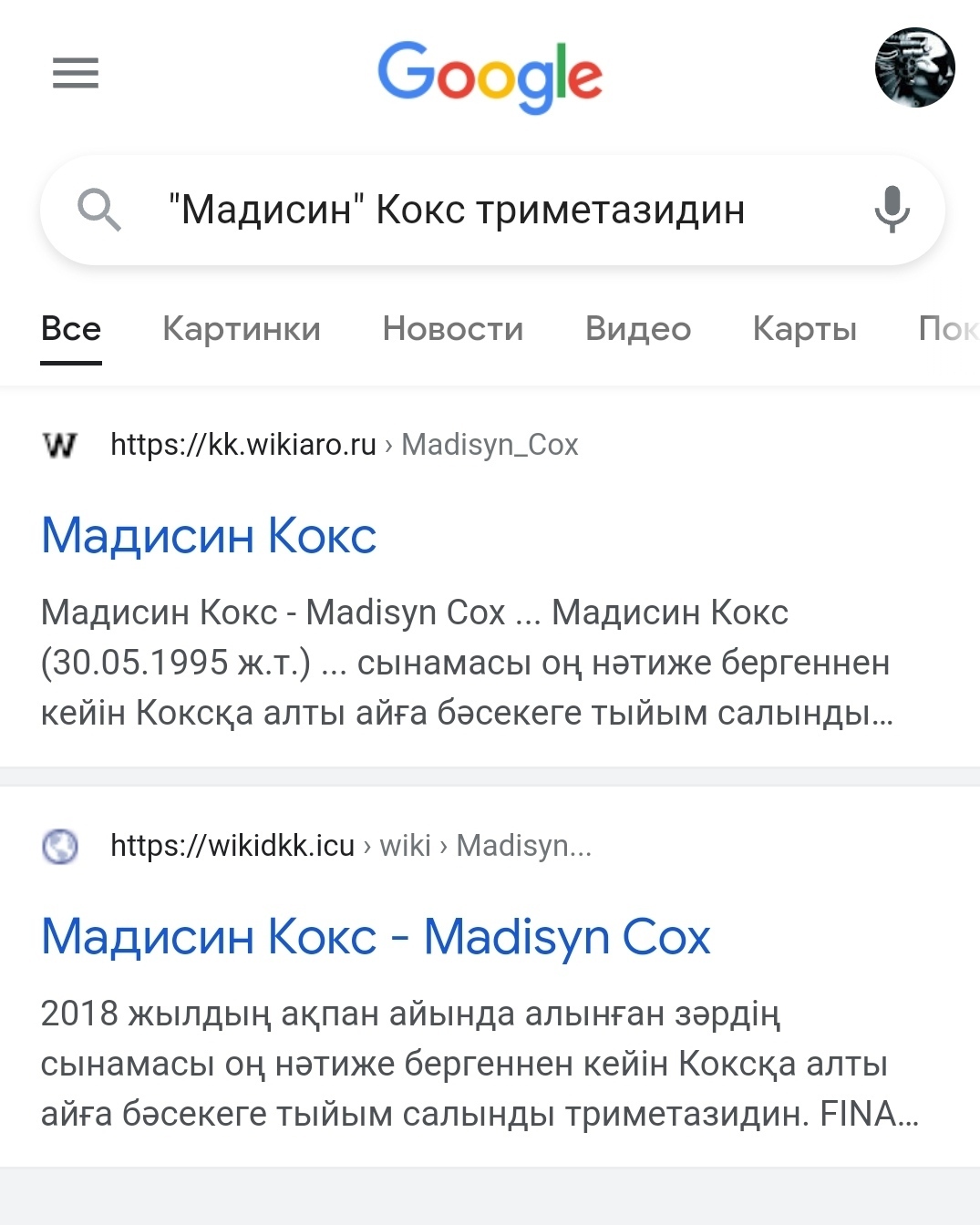980x1225 pixels.
Task: Open the Мадисин Кокс result from kk.wikiaro.ru
Action: click(209, 535)
